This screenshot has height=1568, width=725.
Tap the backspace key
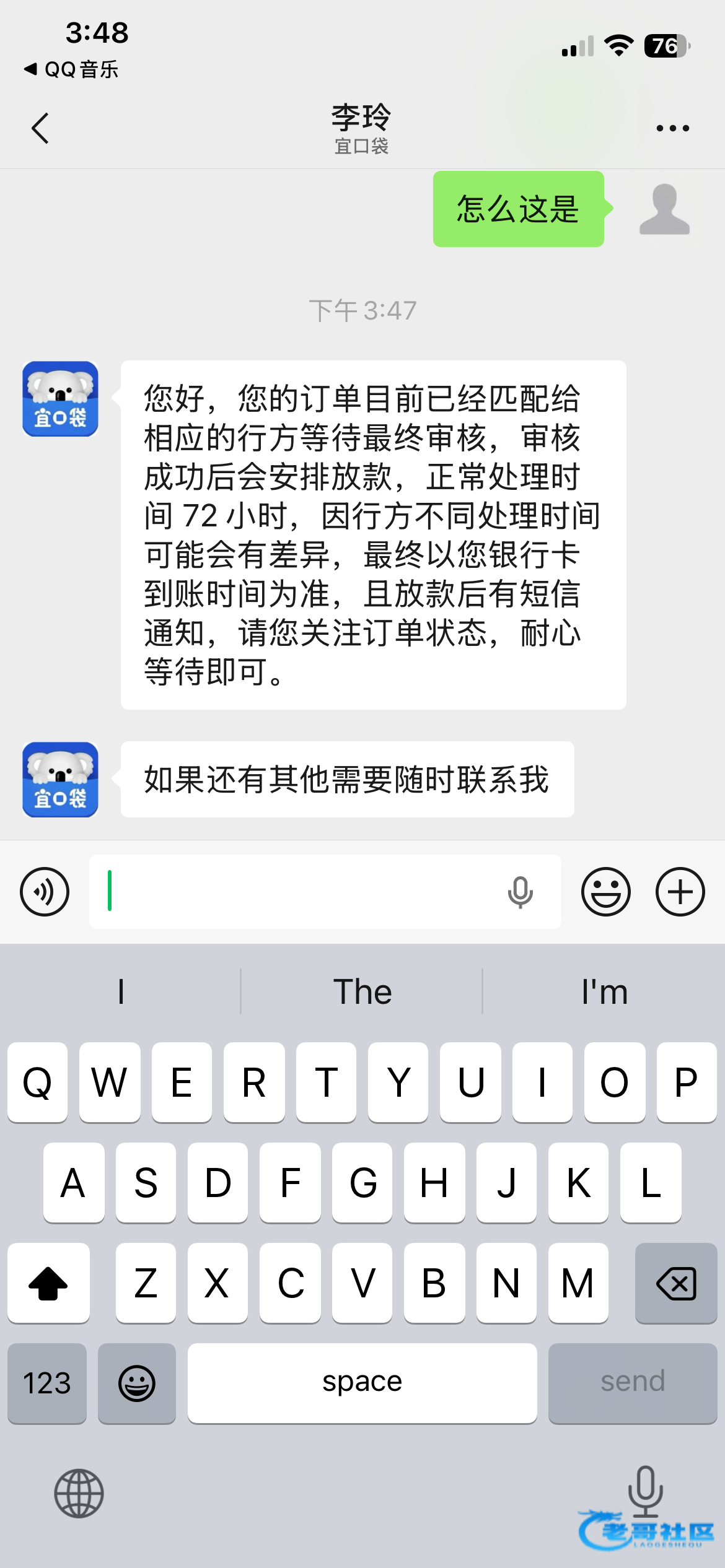[x=675, y=1283]
